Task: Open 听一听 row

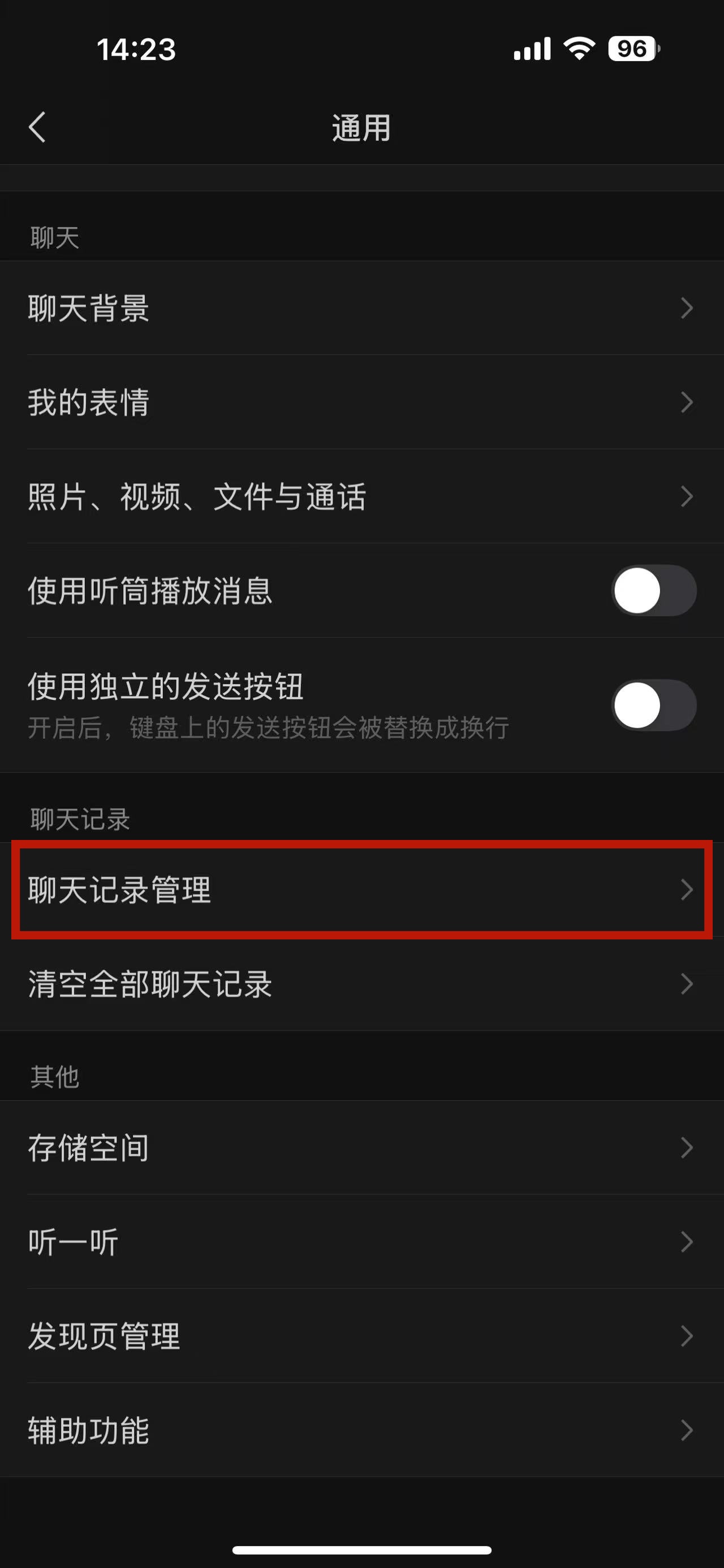Action: click(361, 1242)
